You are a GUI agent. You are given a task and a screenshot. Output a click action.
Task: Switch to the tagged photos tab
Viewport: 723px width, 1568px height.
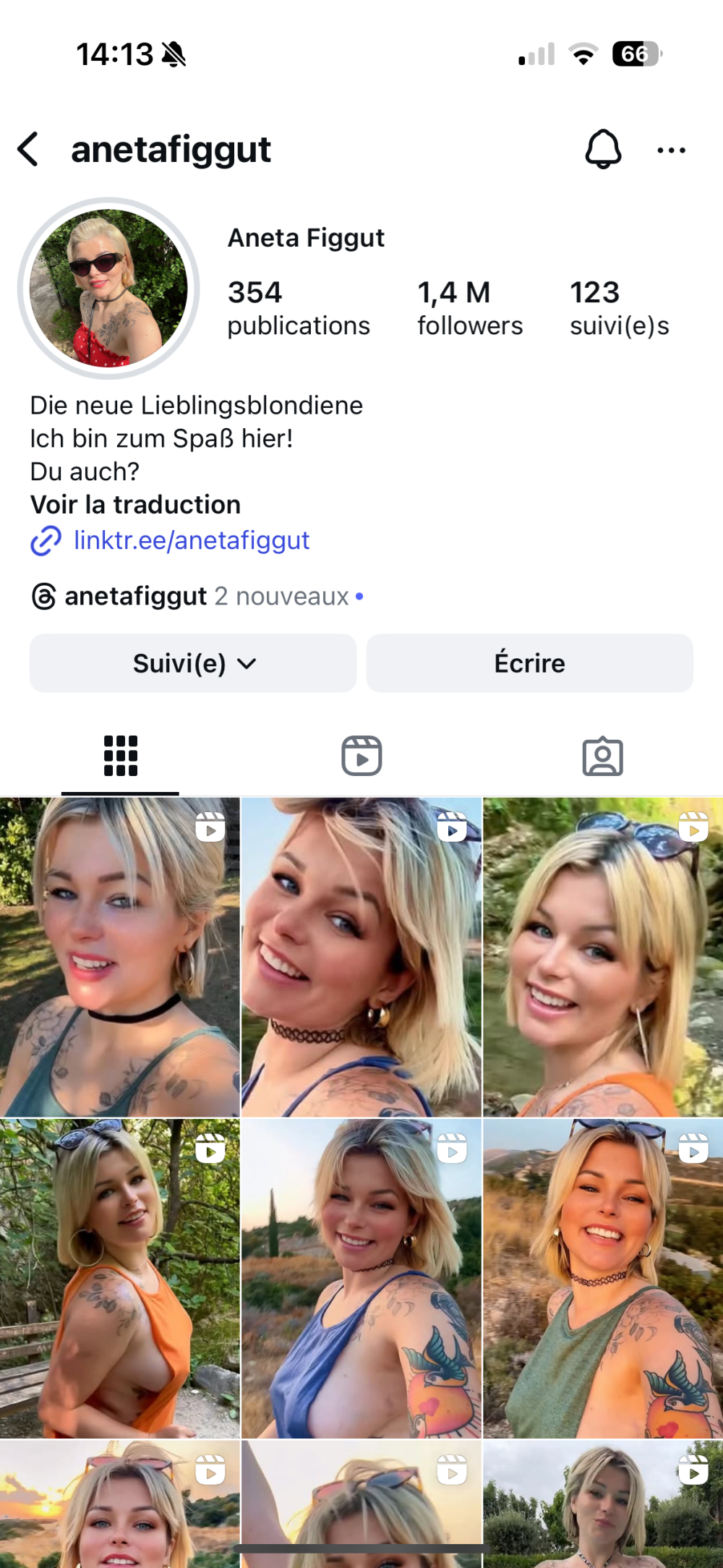point(602,757)
